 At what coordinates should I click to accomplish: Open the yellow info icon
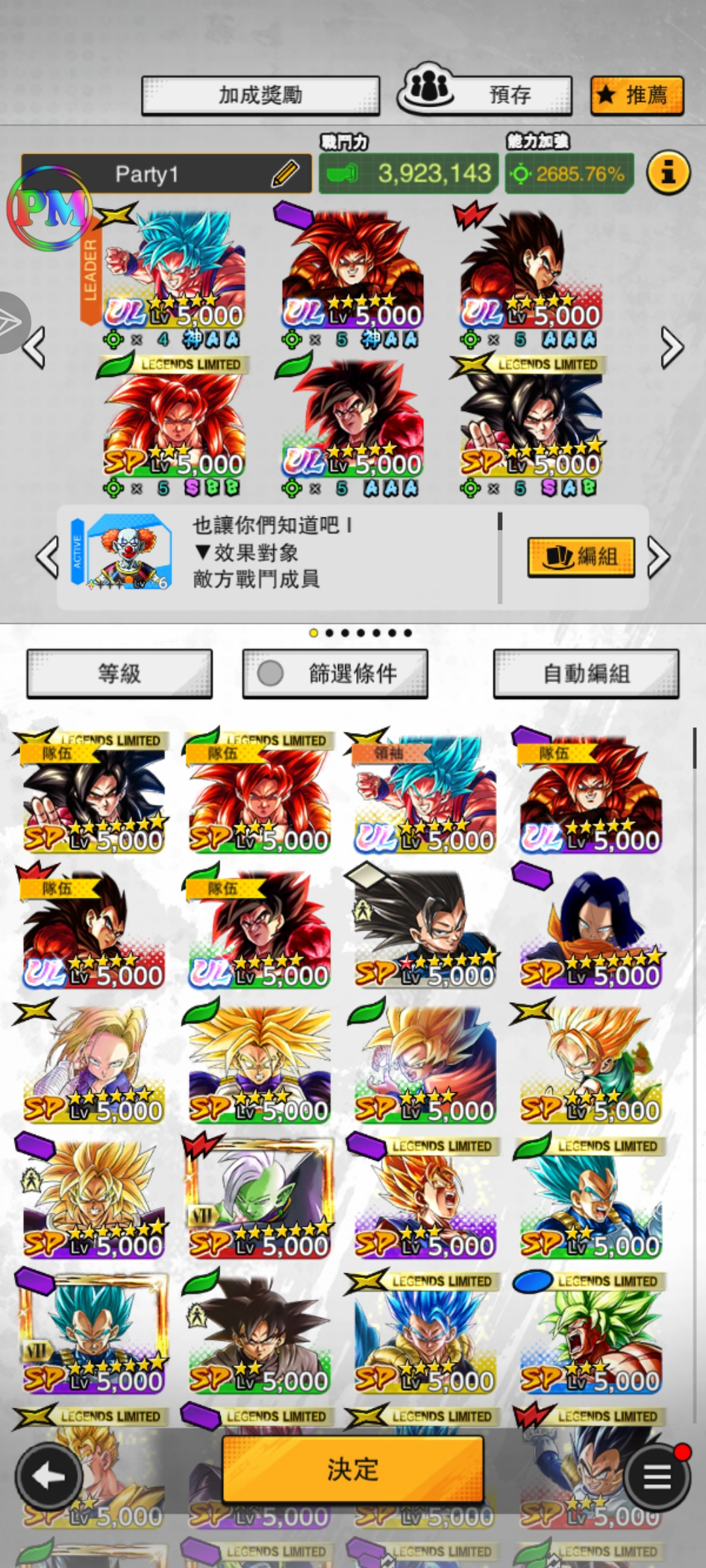667,173
